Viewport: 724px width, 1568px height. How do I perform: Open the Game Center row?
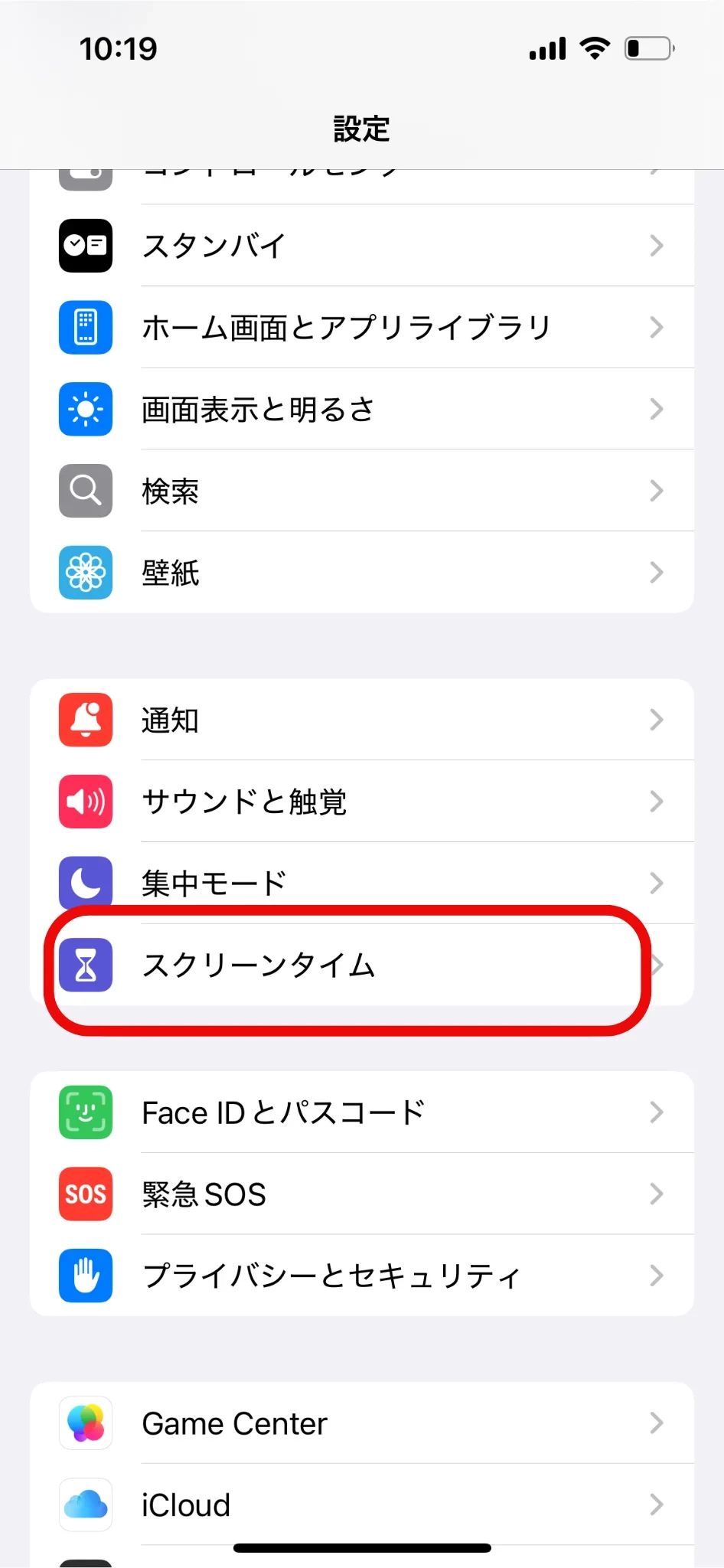361,1423
